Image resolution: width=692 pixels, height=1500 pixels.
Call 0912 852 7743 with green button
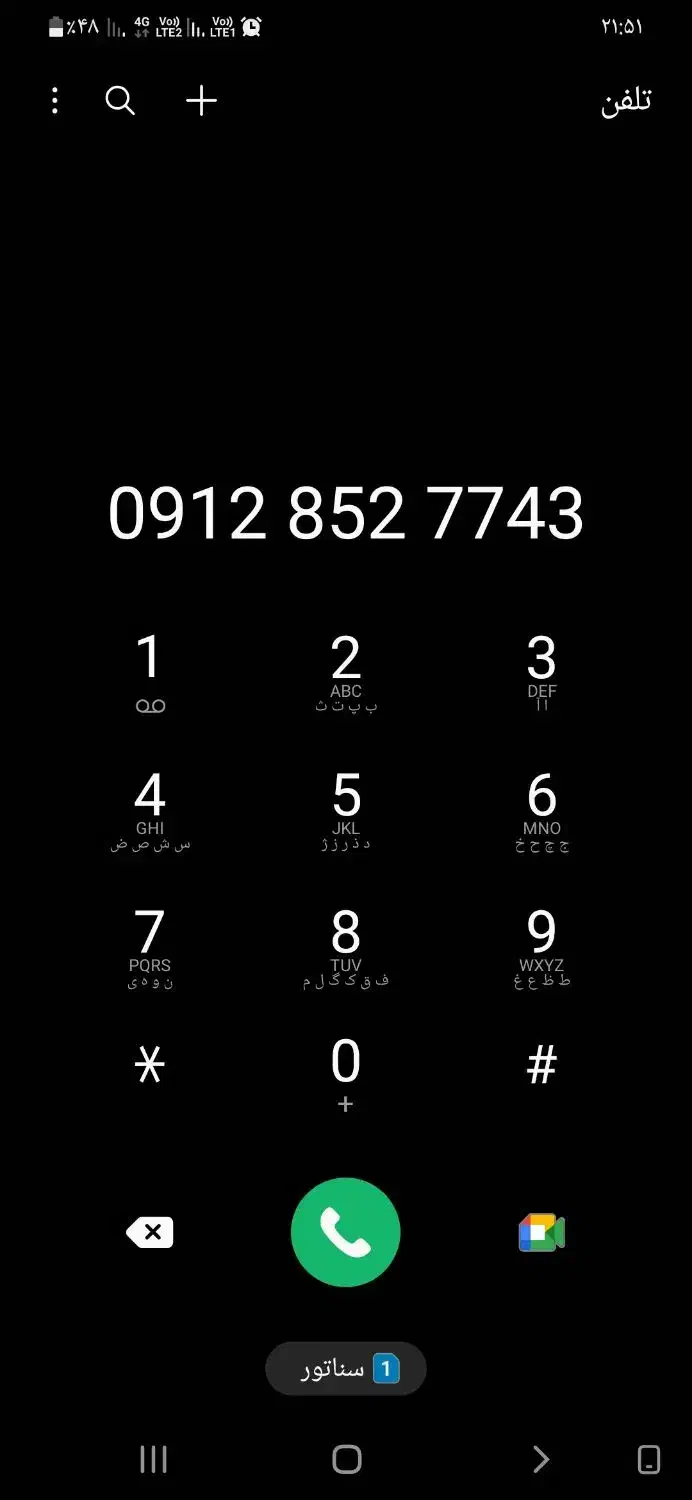346,1233
